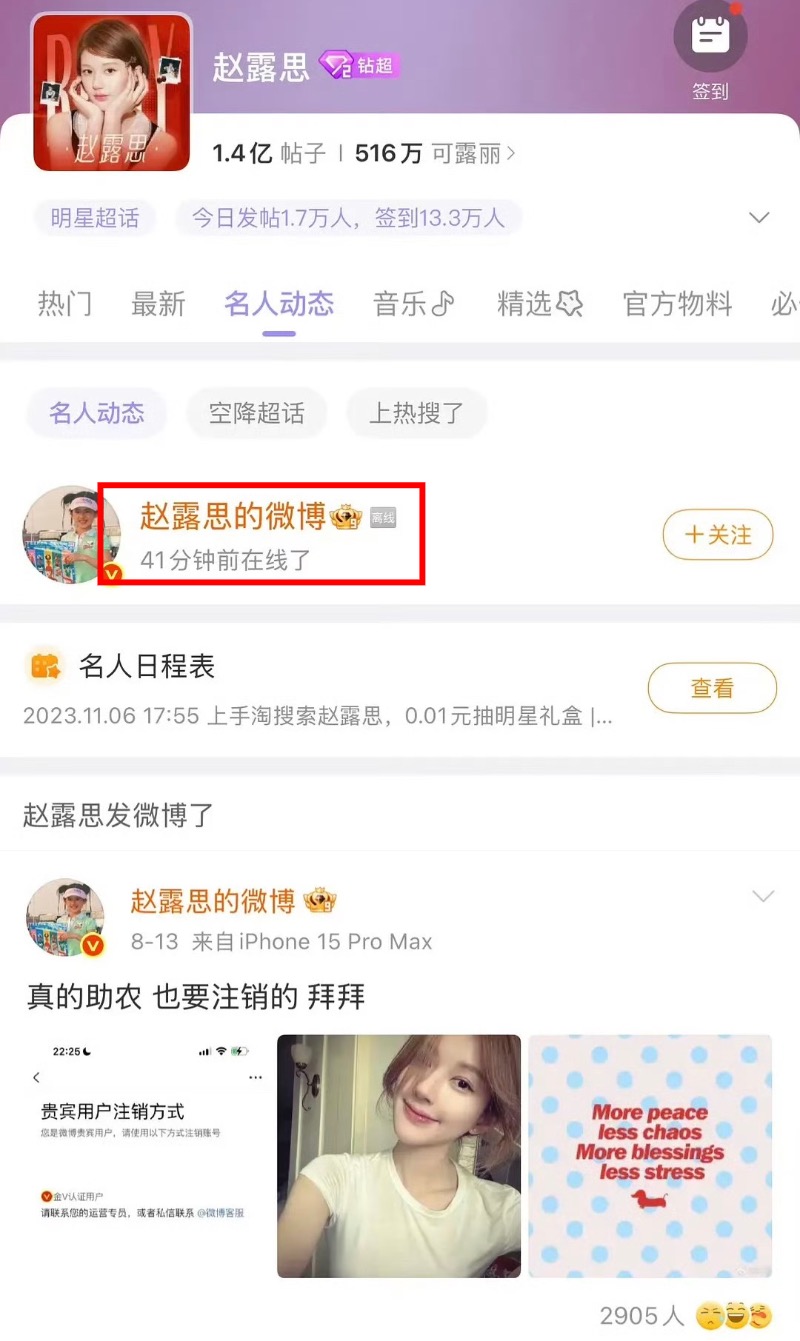Image resolution: width=800 pixels, height=1341 pixels.
Task: Select the 官方物料 tab
Action: (x=677, y=304)
